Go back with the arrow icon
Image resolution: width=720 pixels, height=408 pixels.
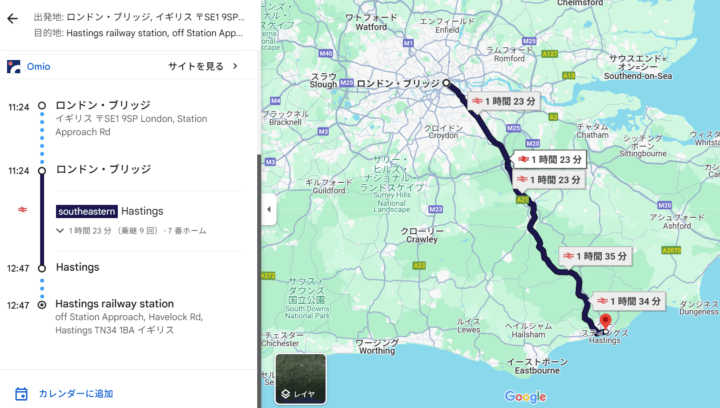[x=13, y=18]
